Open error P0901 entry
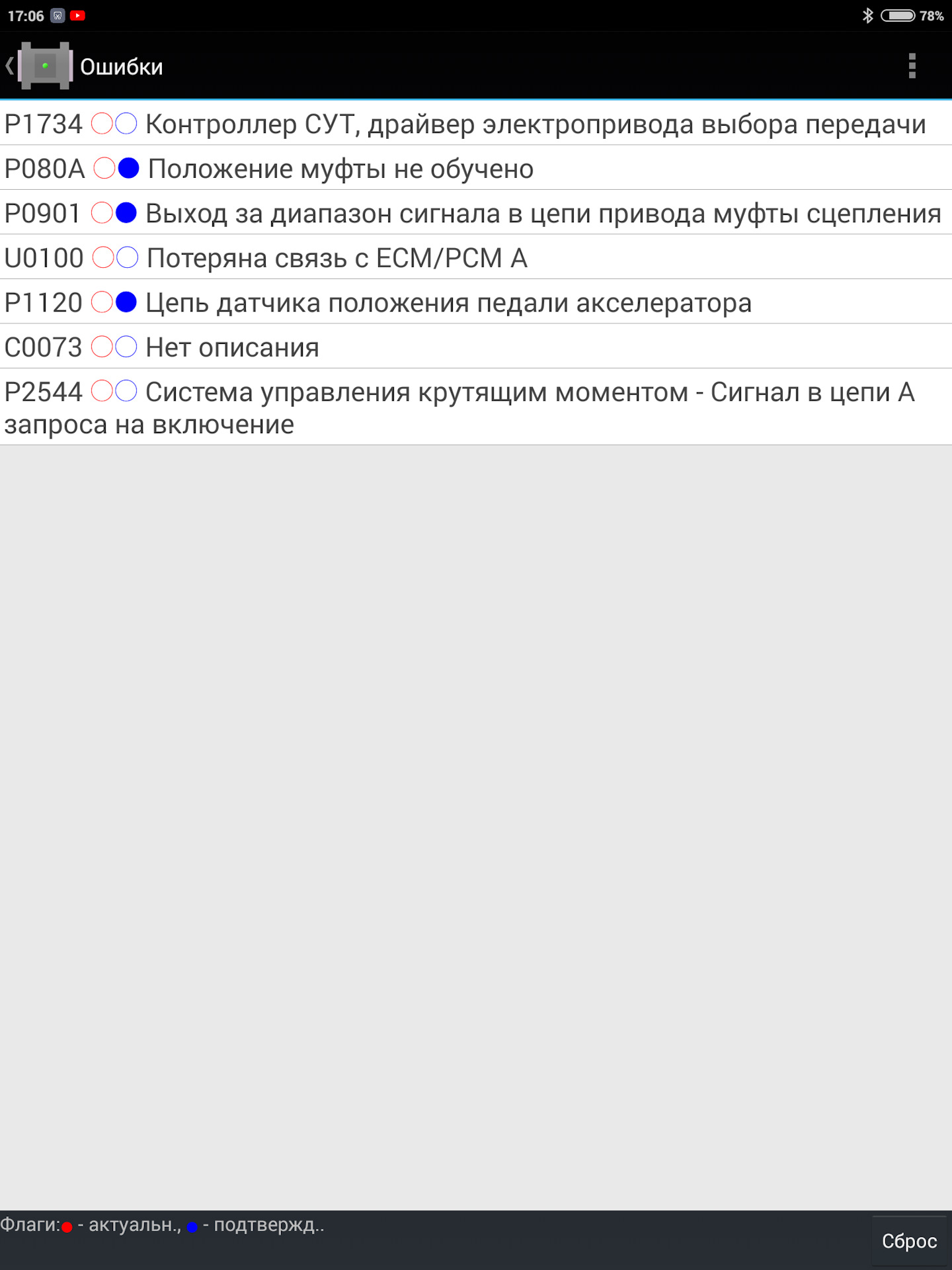952x1270 pixels. pyautogui.click(x=476, y=214)
